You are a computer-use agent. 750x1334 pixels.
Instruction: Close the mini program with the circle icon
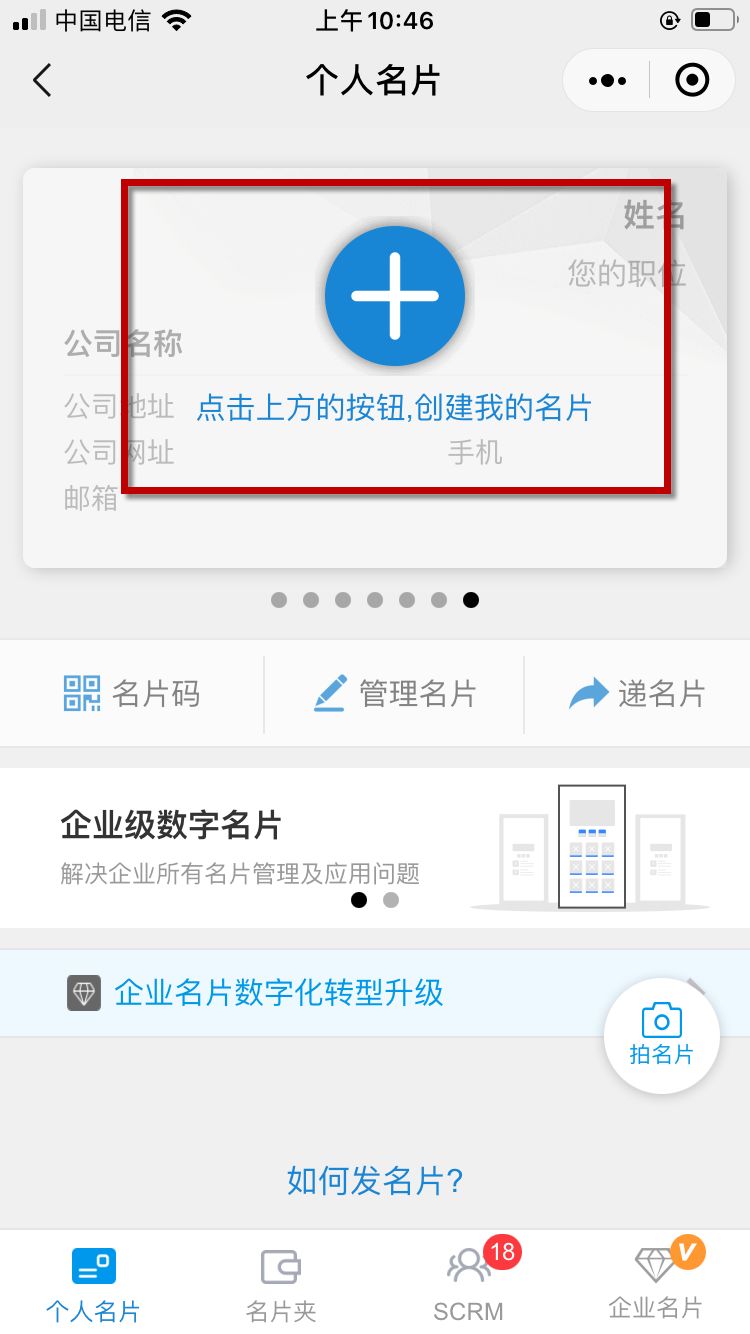pyautogui.click(x=692, y=80)
